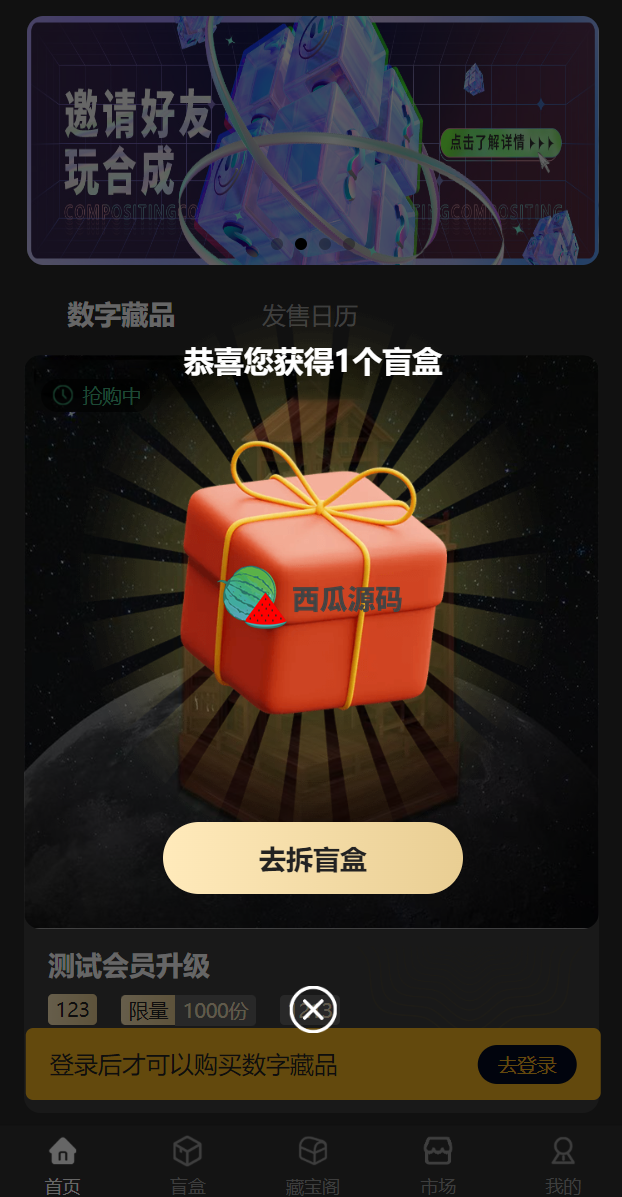Go to the 市场 tab
This screenshot has height=1197, width=622.
[x=438, y=1164]
